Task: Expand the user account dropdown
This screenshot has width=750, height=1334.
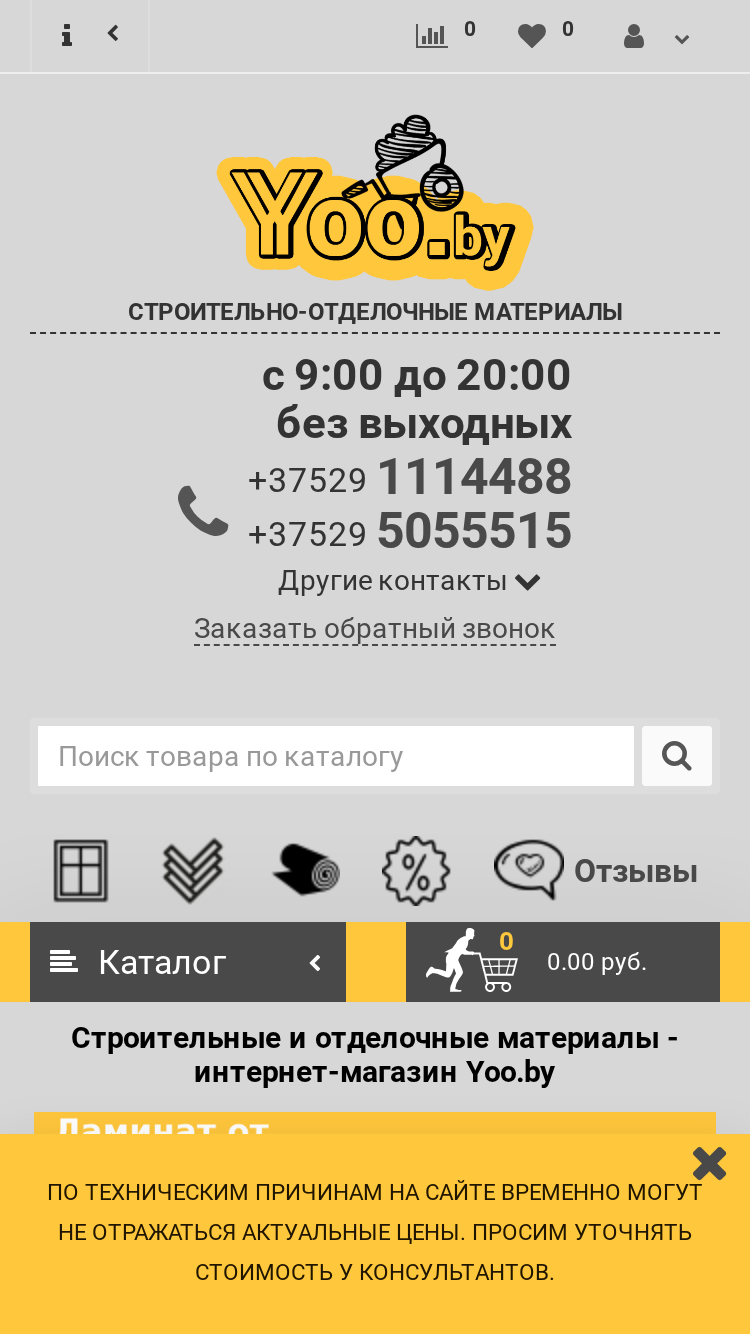Action: click(656, 37)
